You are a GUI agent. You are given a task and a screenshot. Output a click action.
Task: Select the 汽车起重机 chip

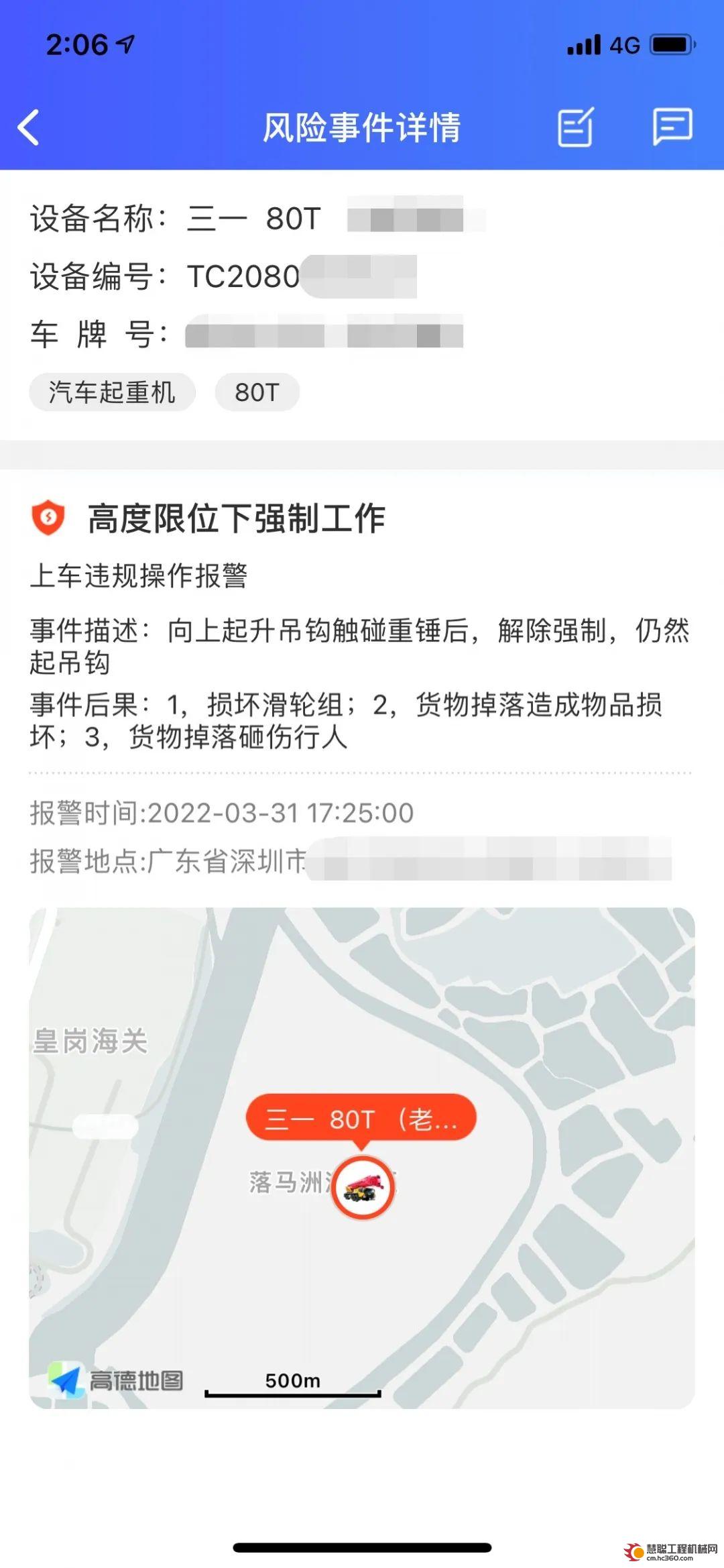[112, 392]
